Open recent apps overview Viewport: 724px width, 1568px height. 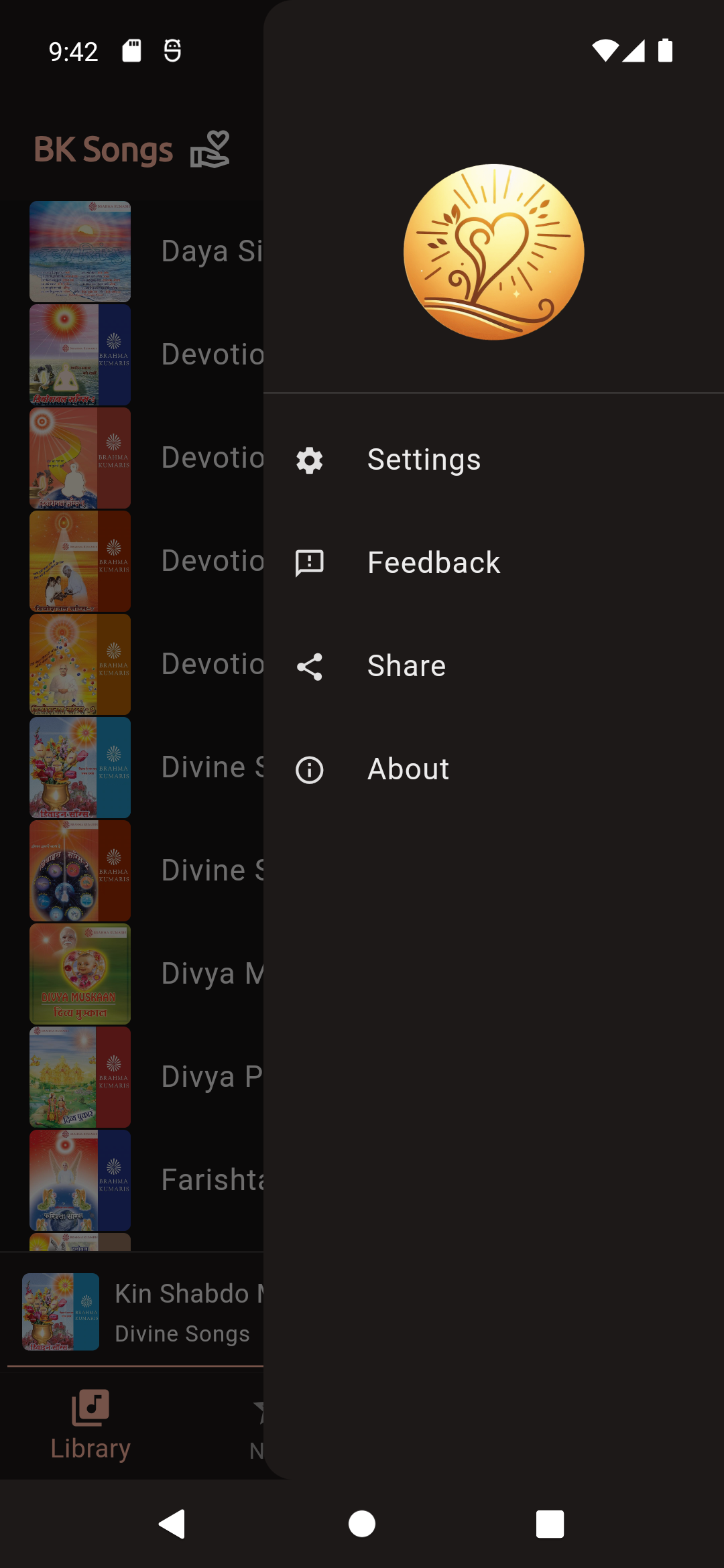550,1524
